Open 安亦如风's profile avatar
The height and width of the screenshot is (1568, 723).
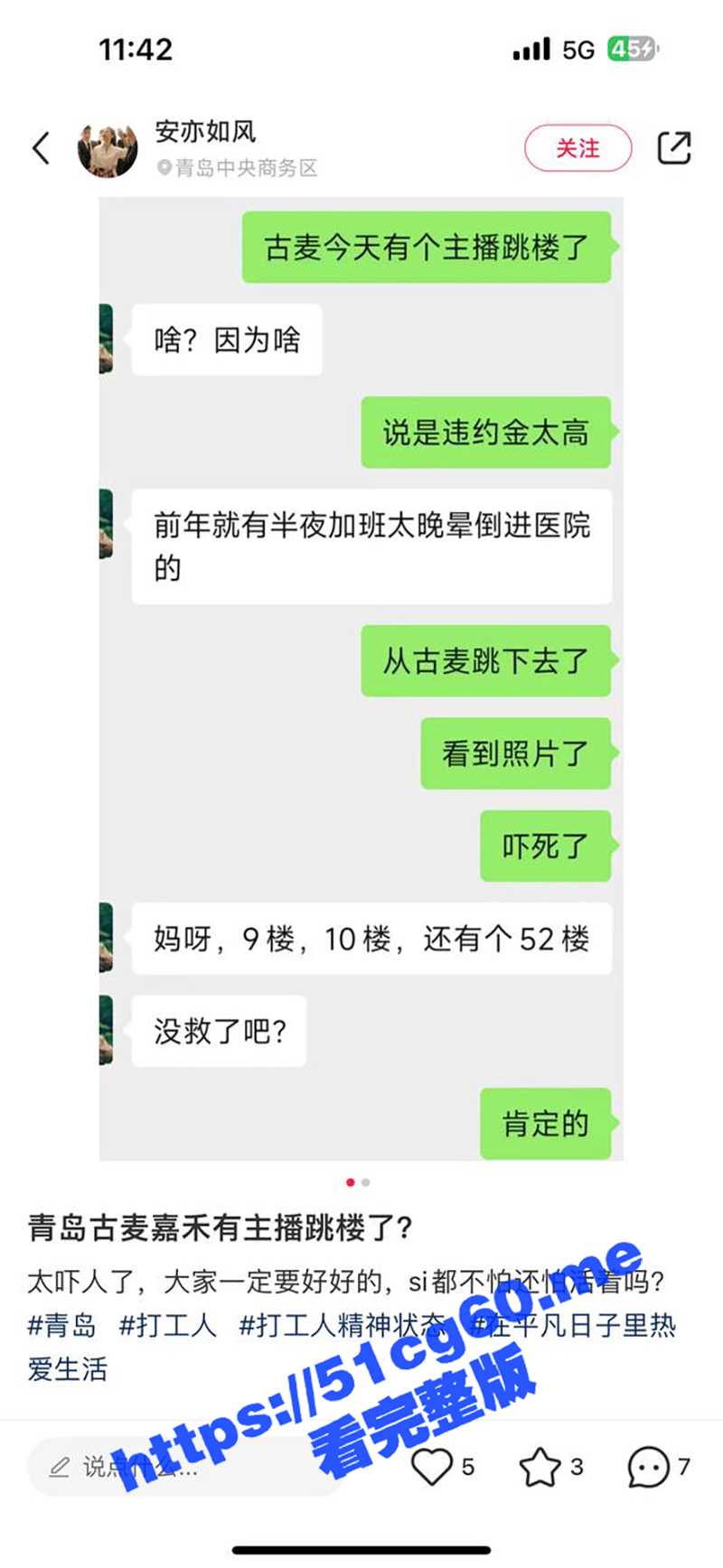107,148
